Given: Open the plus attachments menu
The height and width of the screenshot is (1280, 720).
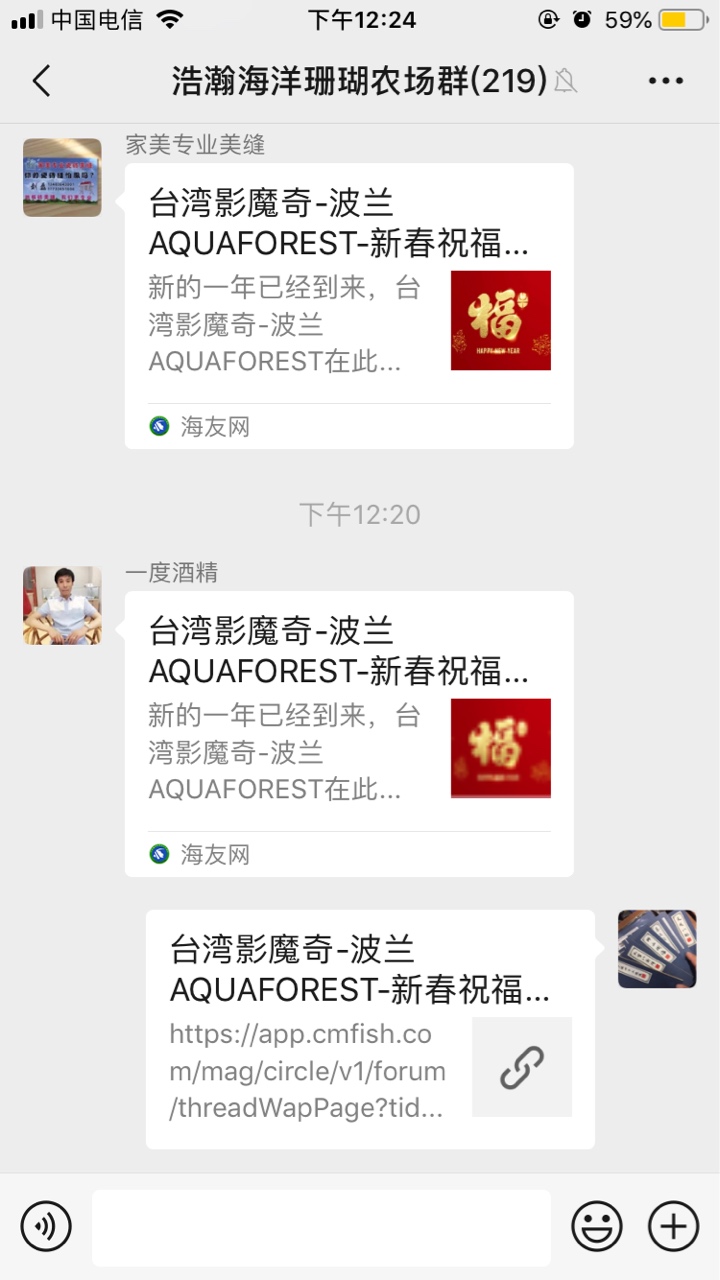Looking at the screenshot, I should [x=674, y=1226].
